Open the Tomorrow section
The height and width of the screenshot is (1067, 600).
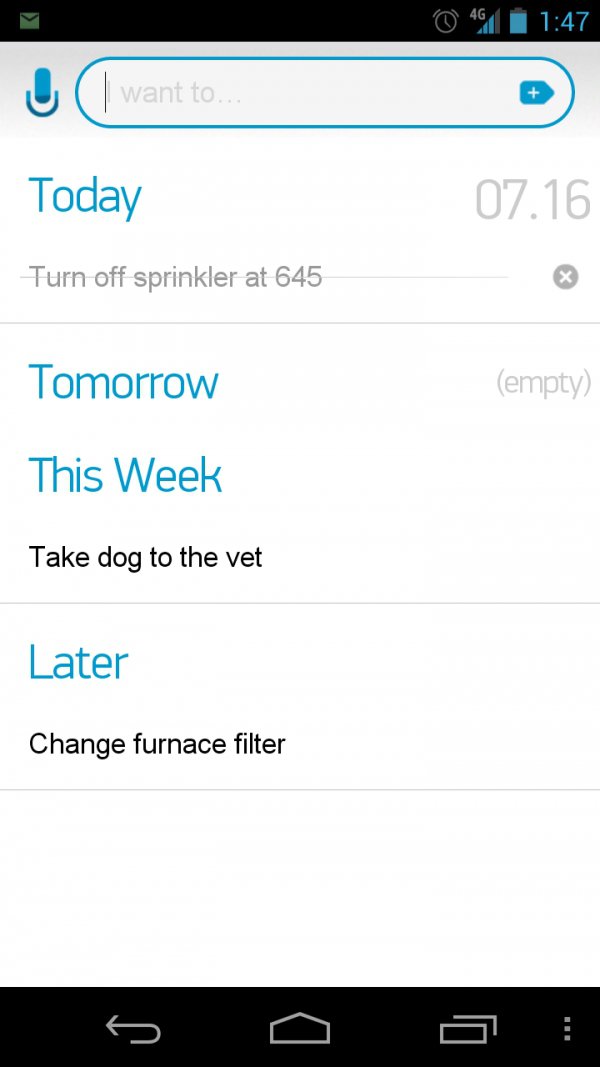point(123,382)
